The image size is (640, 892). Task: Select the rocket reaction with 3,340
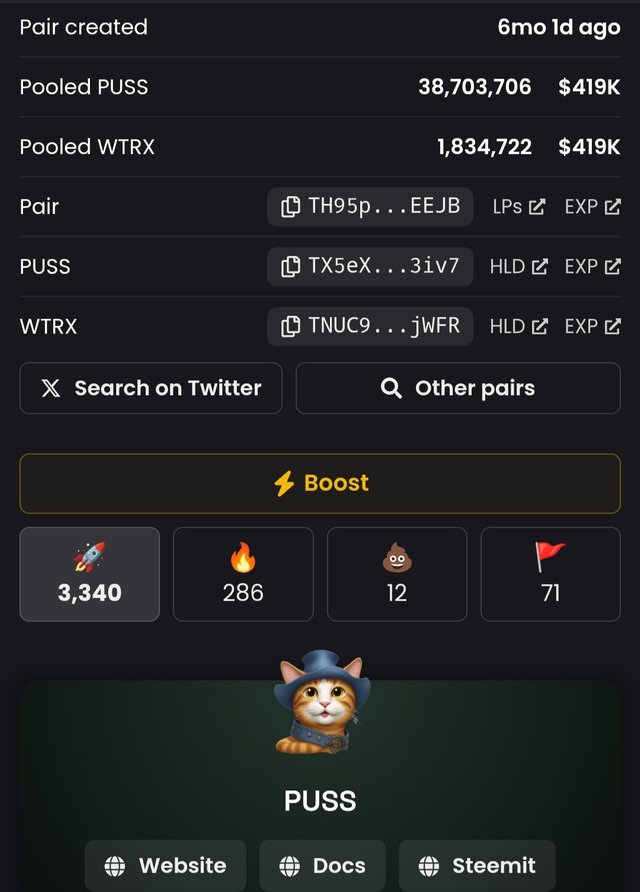click(x=90, y=574)
